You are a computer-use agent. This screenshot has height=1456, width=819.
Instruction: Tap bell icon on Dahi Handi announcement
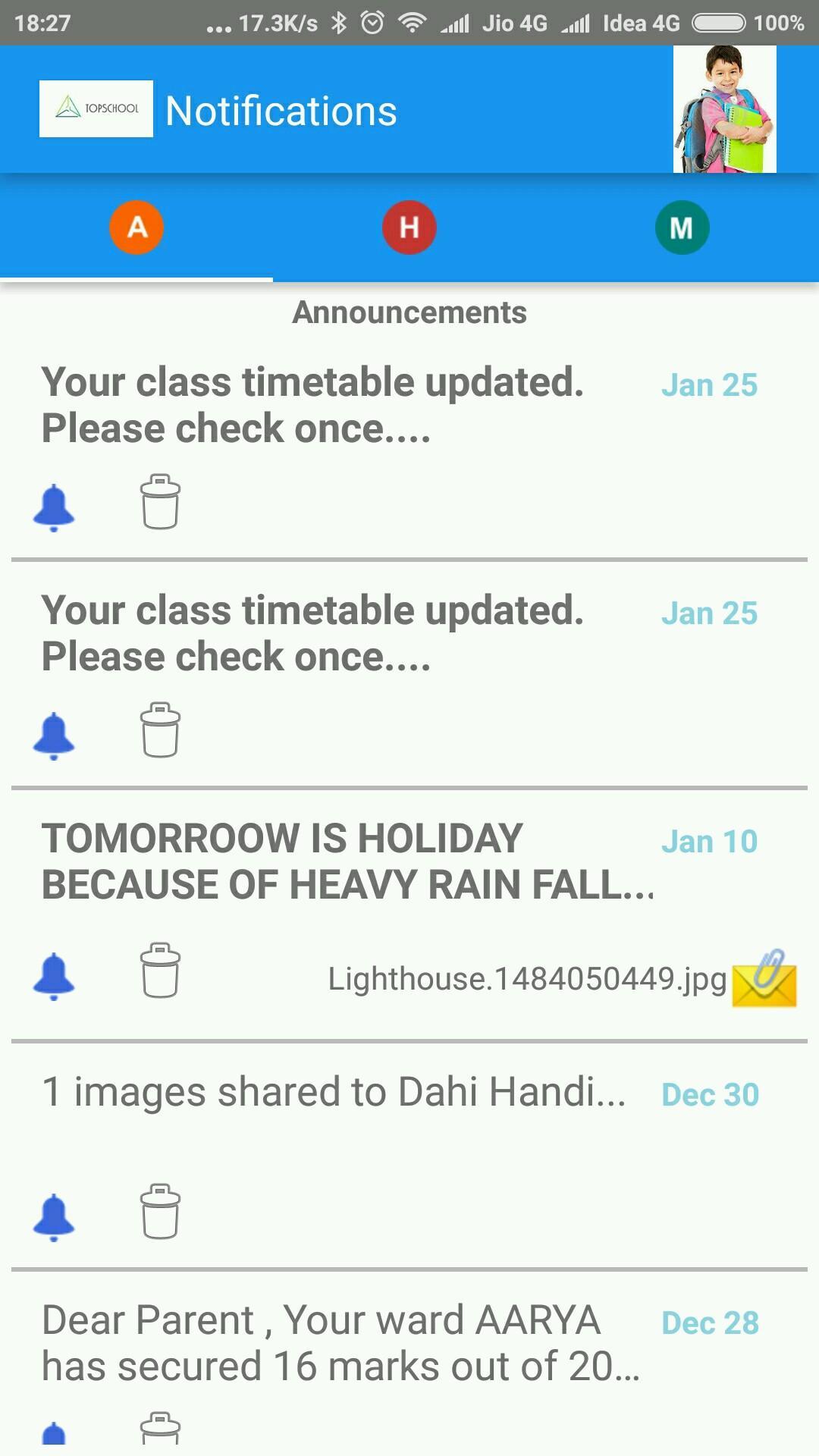pos(54,1216)
